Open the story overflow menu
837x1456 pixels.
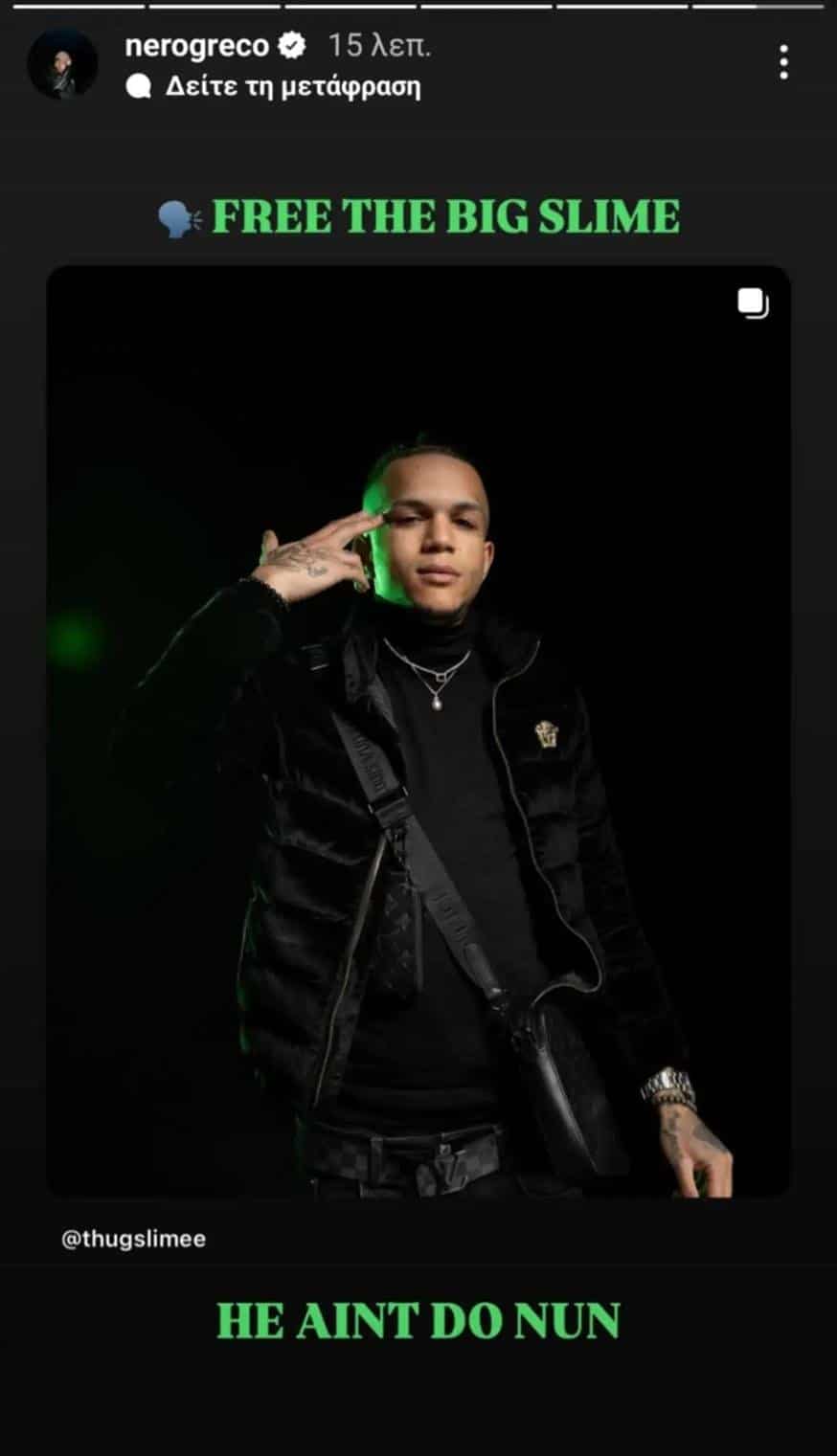[x=783, y=63]
